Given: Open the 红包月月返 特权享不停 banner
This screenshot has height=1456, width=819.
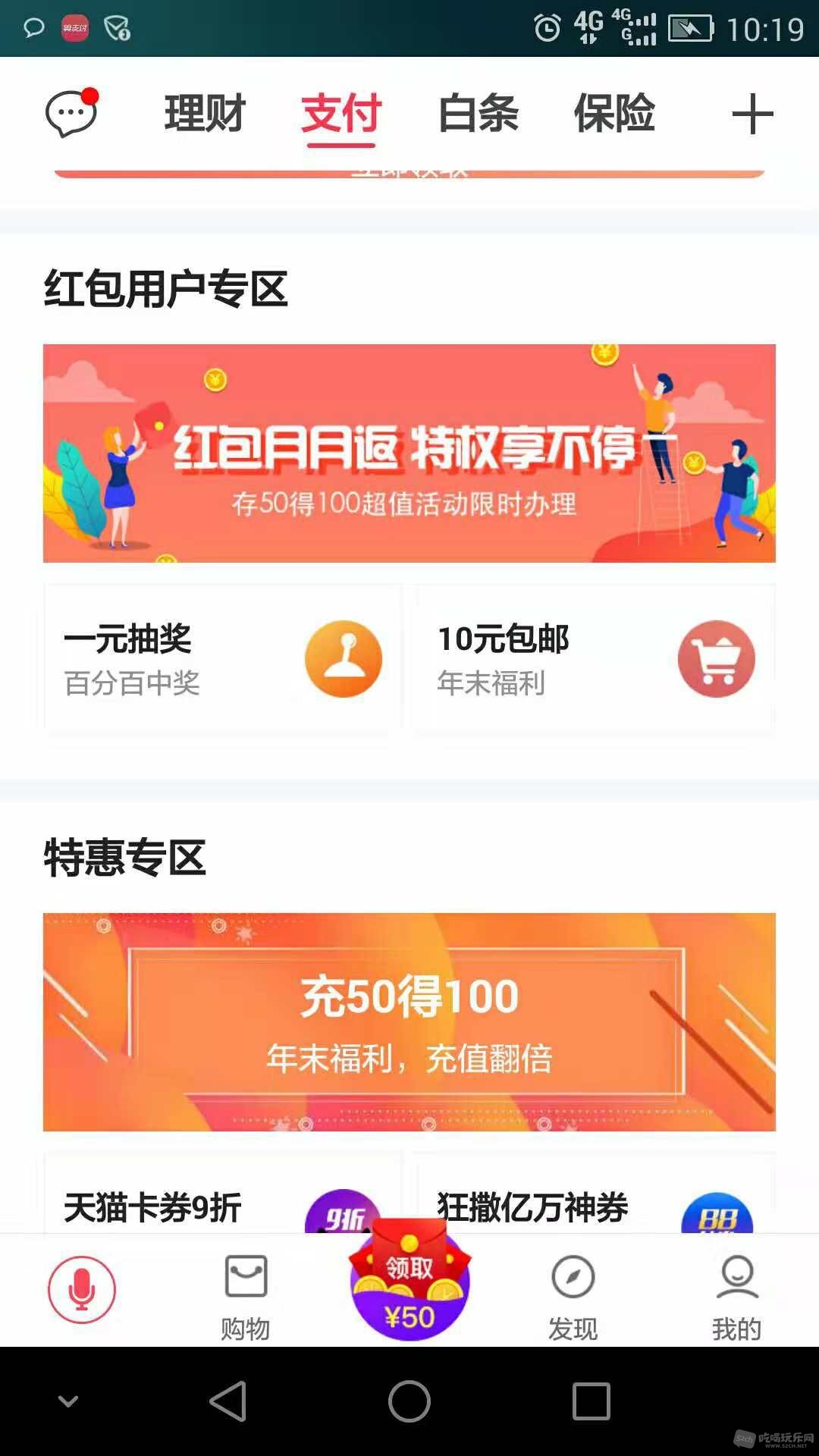Looking at the screenshot, I should pyautogui.click(x=409, y=453).
